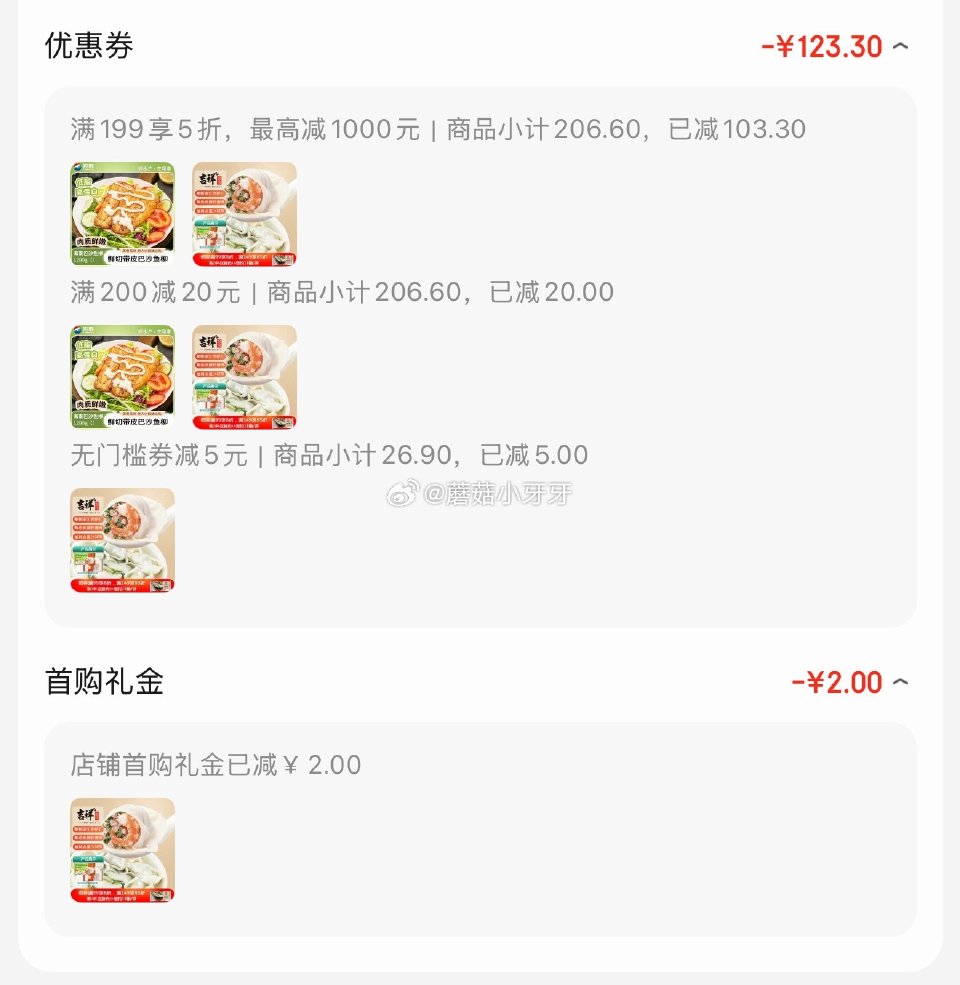This screenshot has height=985, width=960.
Task: Select dumpling thumbnail under the 无门槛券 row
Action: point(121,540)
